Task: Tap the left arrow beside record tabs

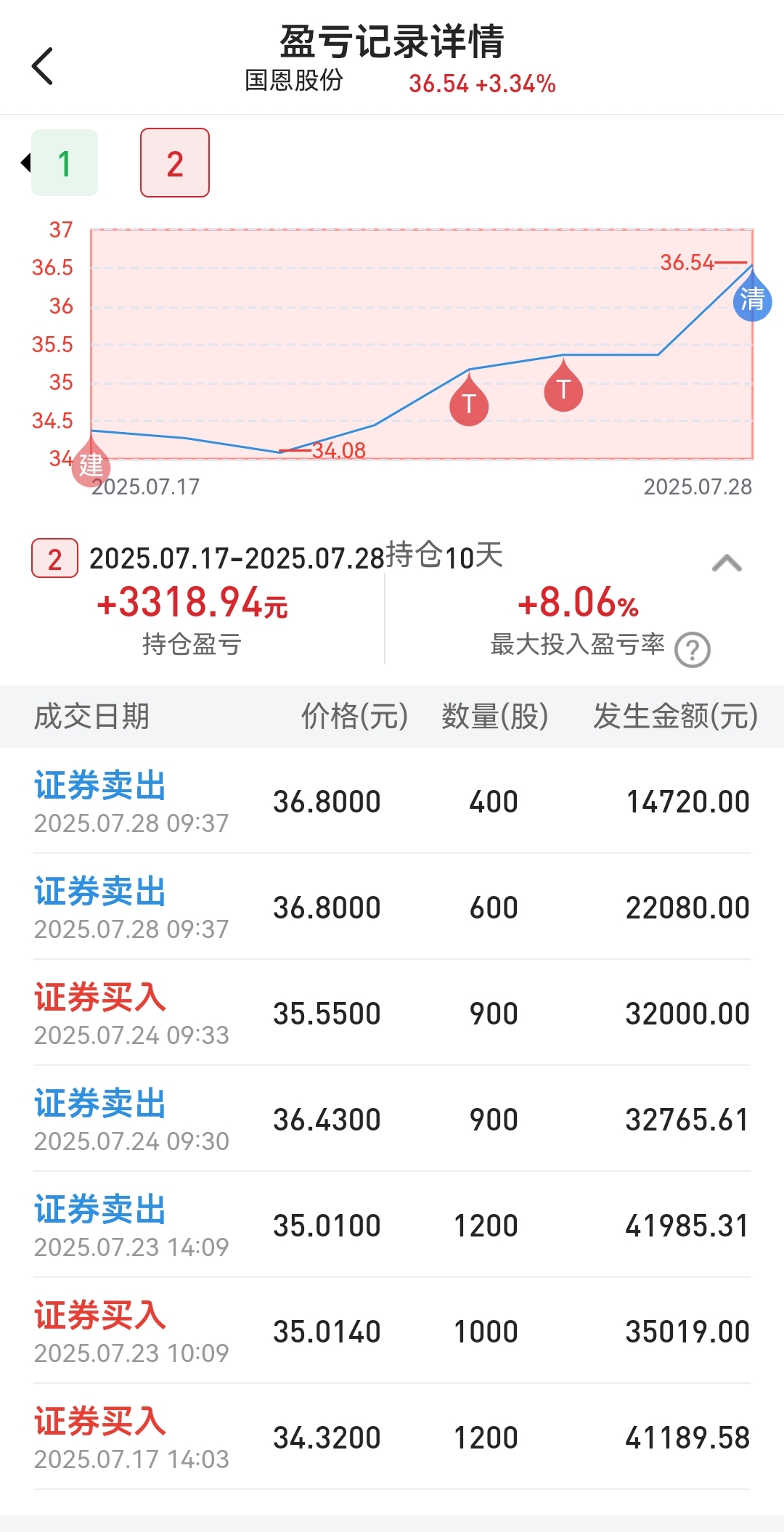Action: [25, 163]
